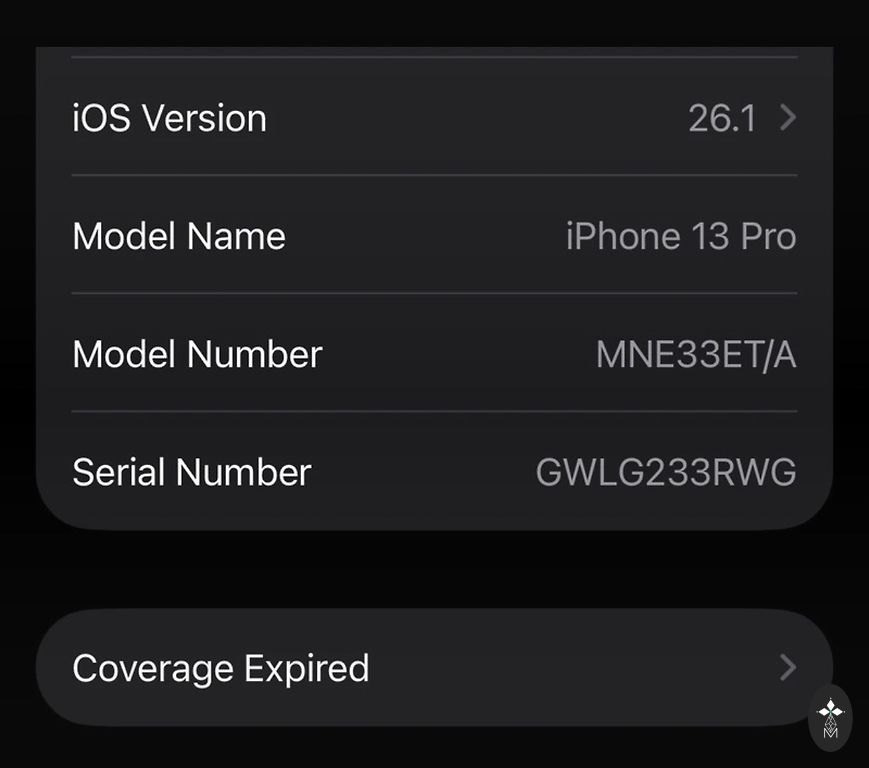
Task: Open the iOS Version details row
Action: (x=434, y=118)
